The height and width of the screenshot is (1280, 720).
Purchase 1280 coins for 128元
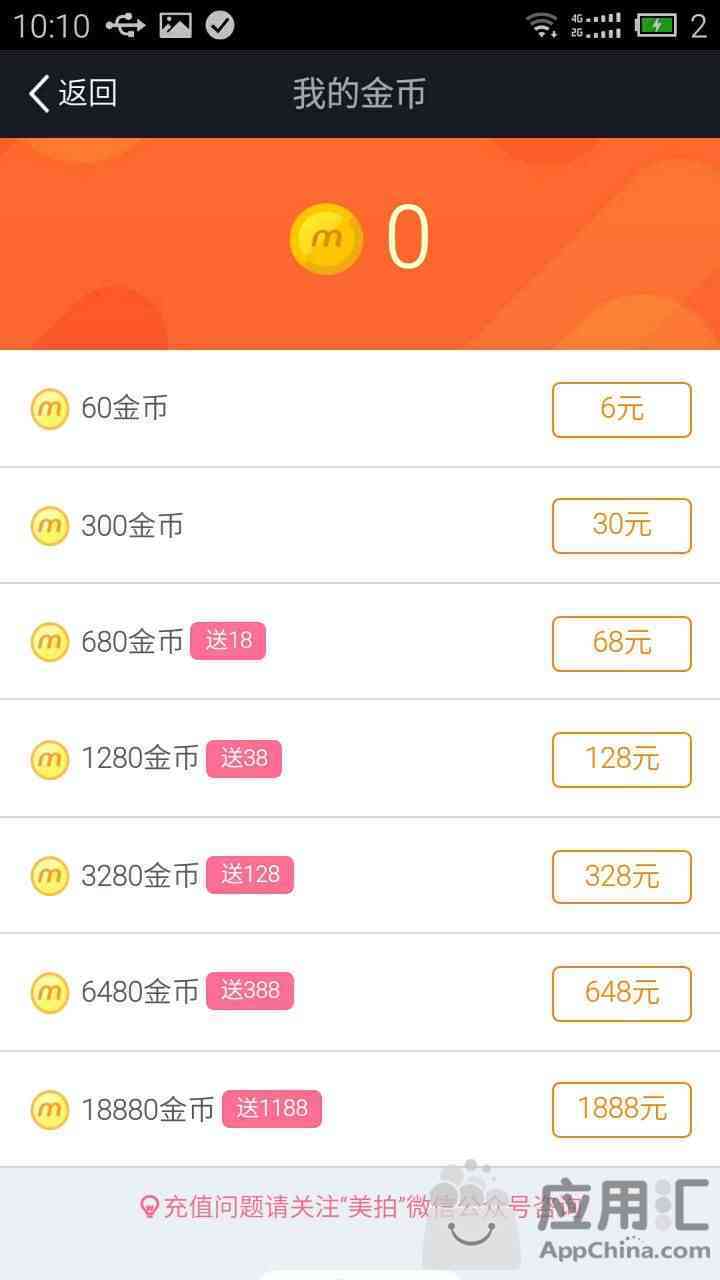(x=621, y=759)
